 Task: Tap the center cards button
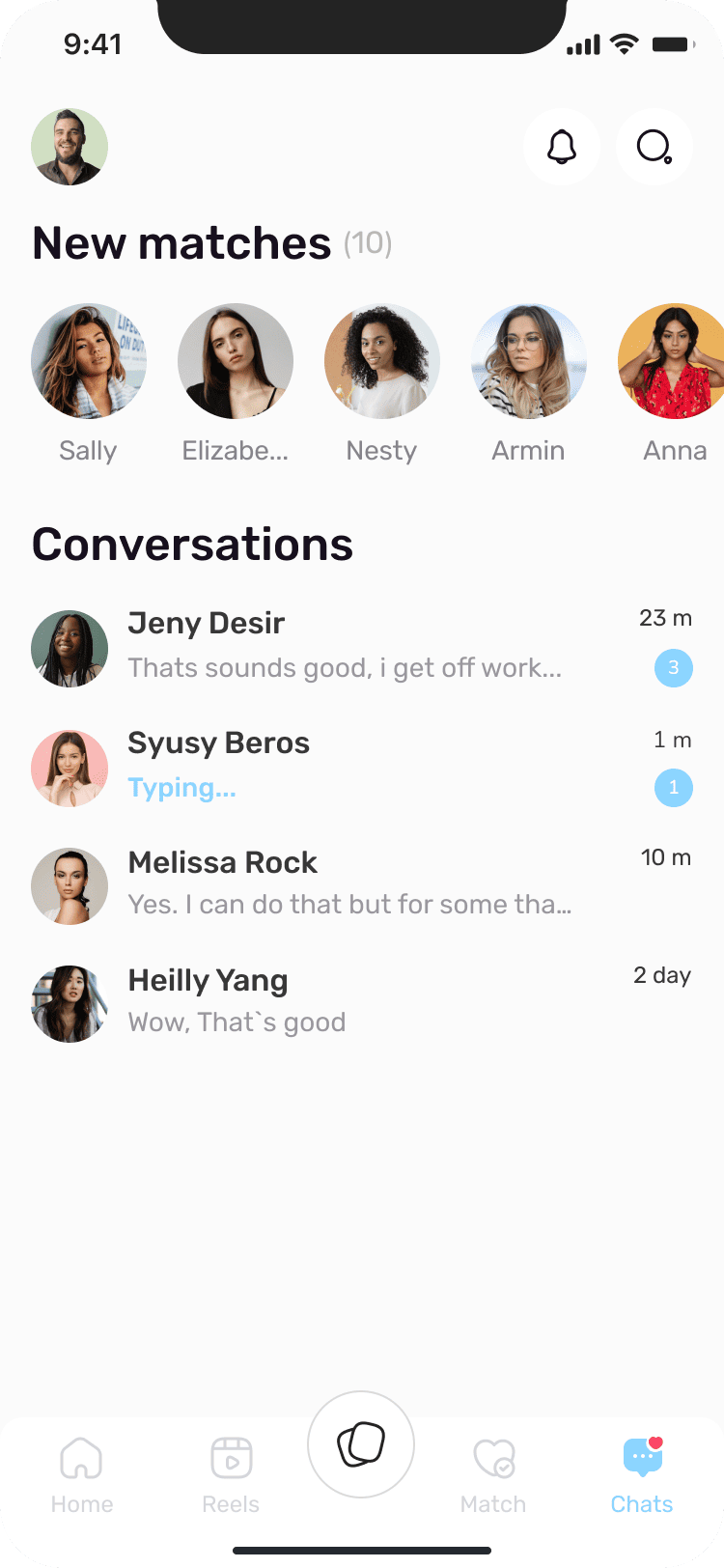361,1444
